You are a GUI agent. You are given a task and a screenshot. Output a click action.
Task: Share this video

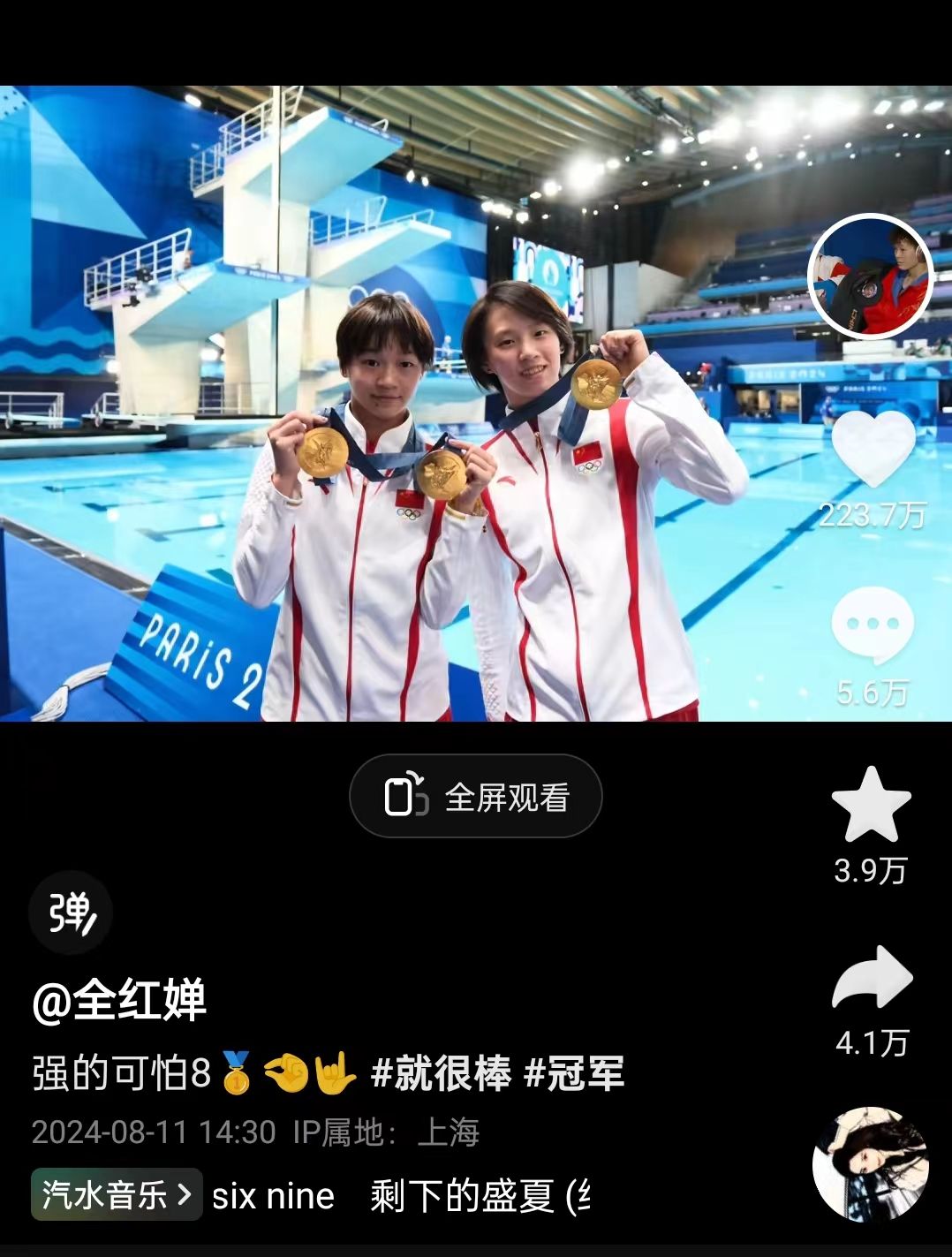click(872, 978)
